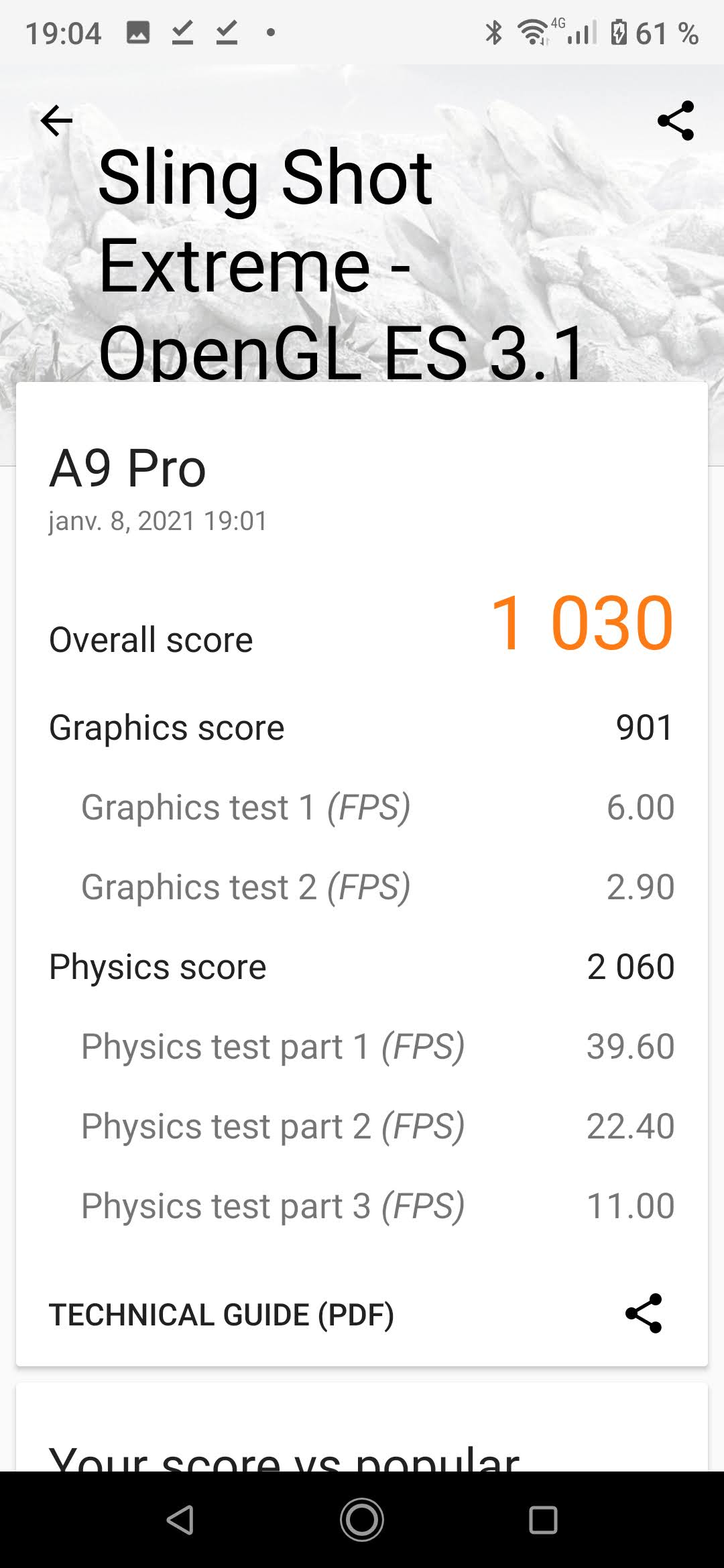Share result via the top-right share icon
The width and height of the screenshot is (724, 1568).
click(x=676, y=121)
